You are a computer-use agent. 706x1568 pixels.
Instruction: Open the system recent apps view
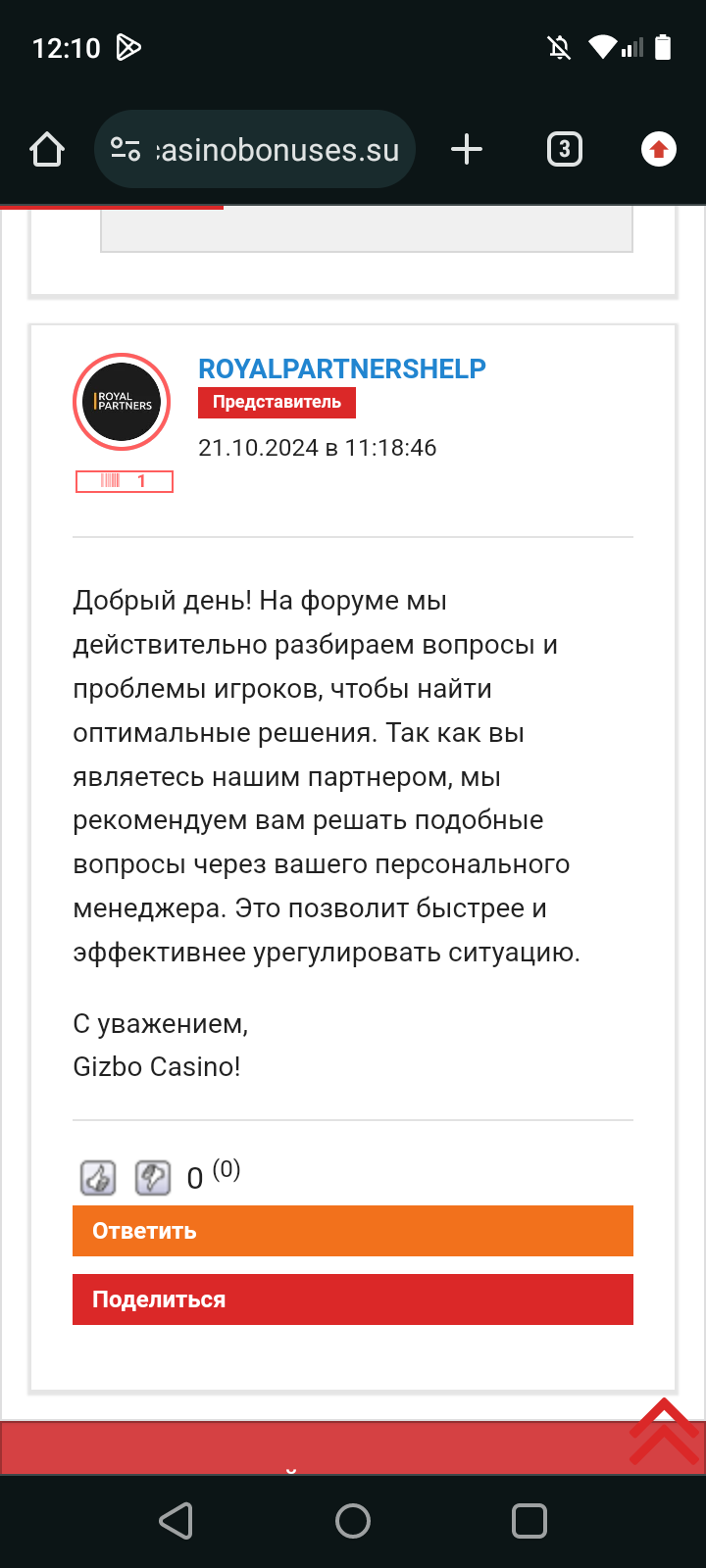[529, 1521]
